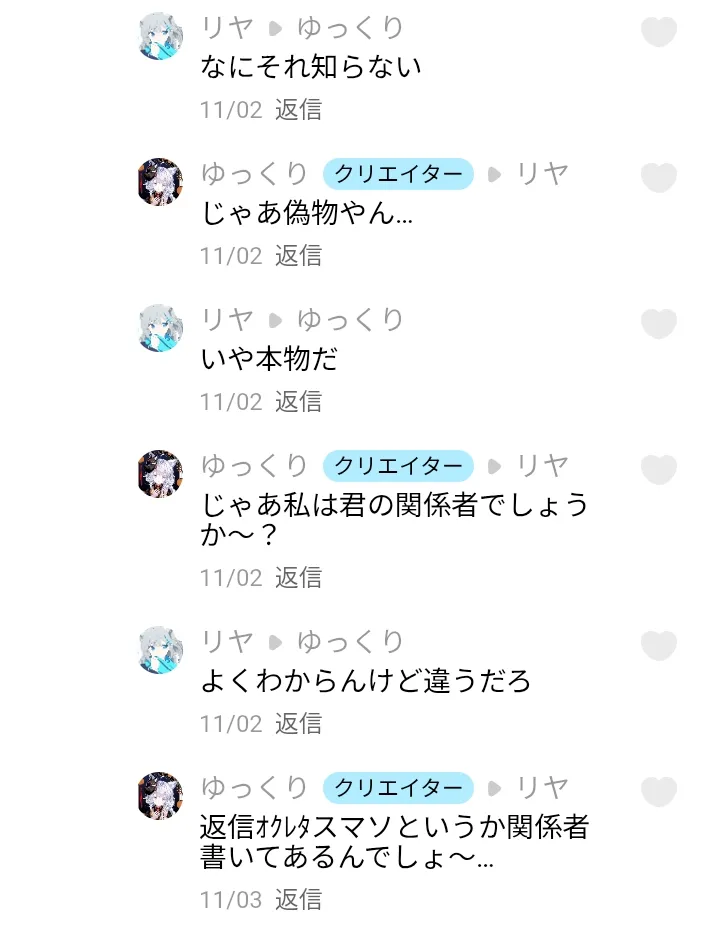The image size is (719, 935).
Task: Heart the comment "いや本物だ"
Action: tap(658, 324)
